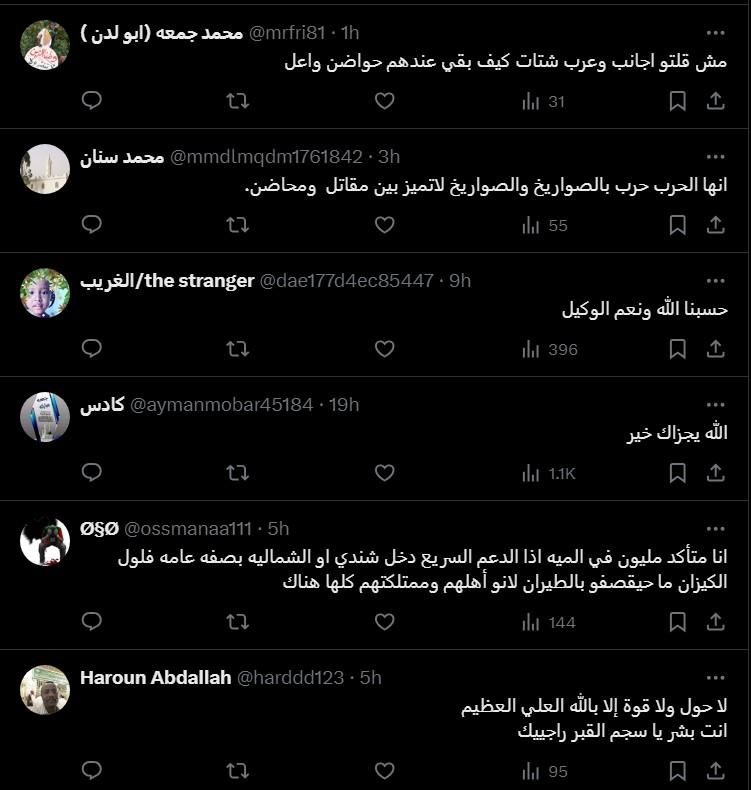Viewport: 751px width, 790px height.
Task: Share the stranger's tweet
Action: pyautogui.click(x=715, y=349)
